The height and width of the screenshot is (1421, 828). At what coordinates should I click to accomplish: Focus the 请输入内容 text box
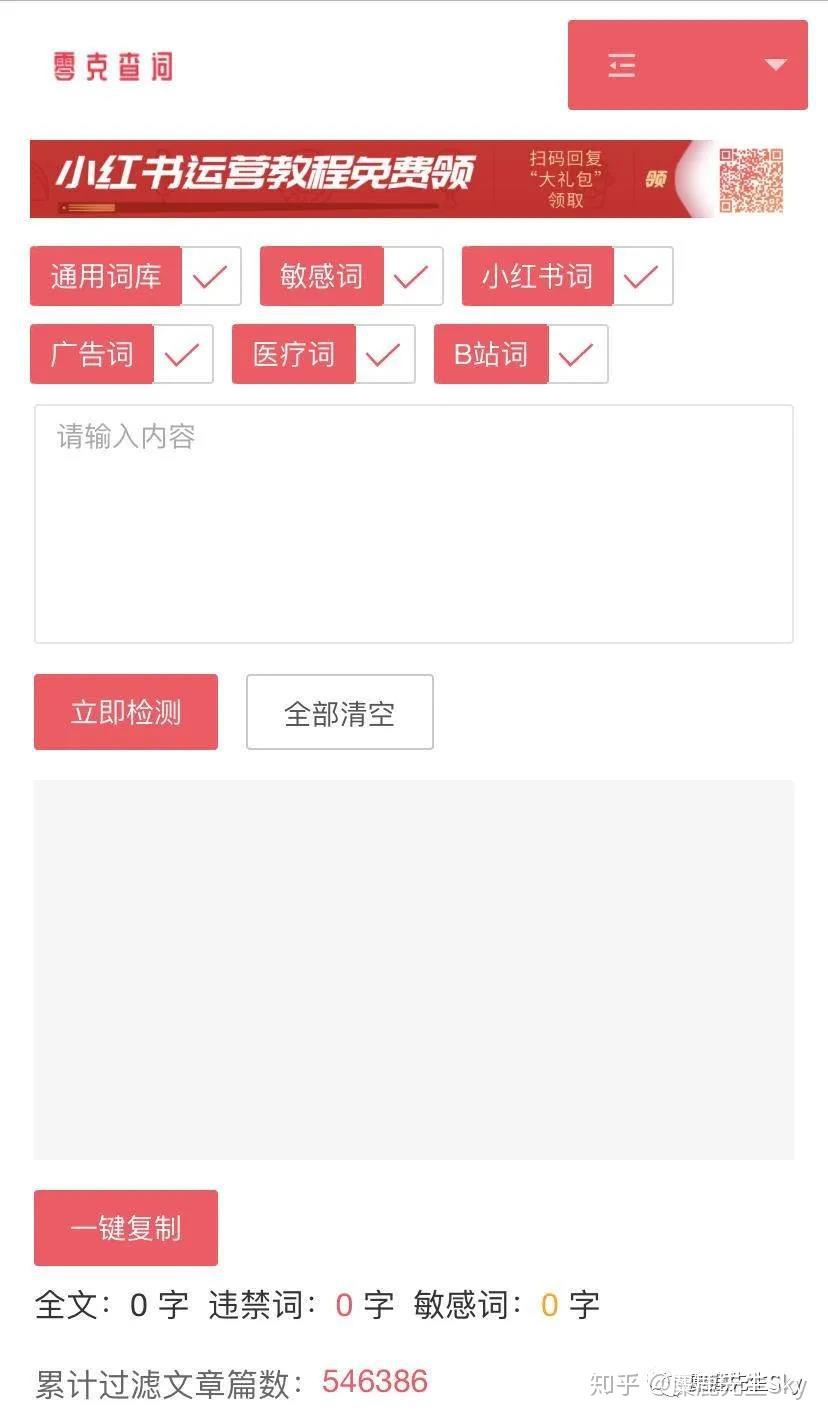click(414, 524)
